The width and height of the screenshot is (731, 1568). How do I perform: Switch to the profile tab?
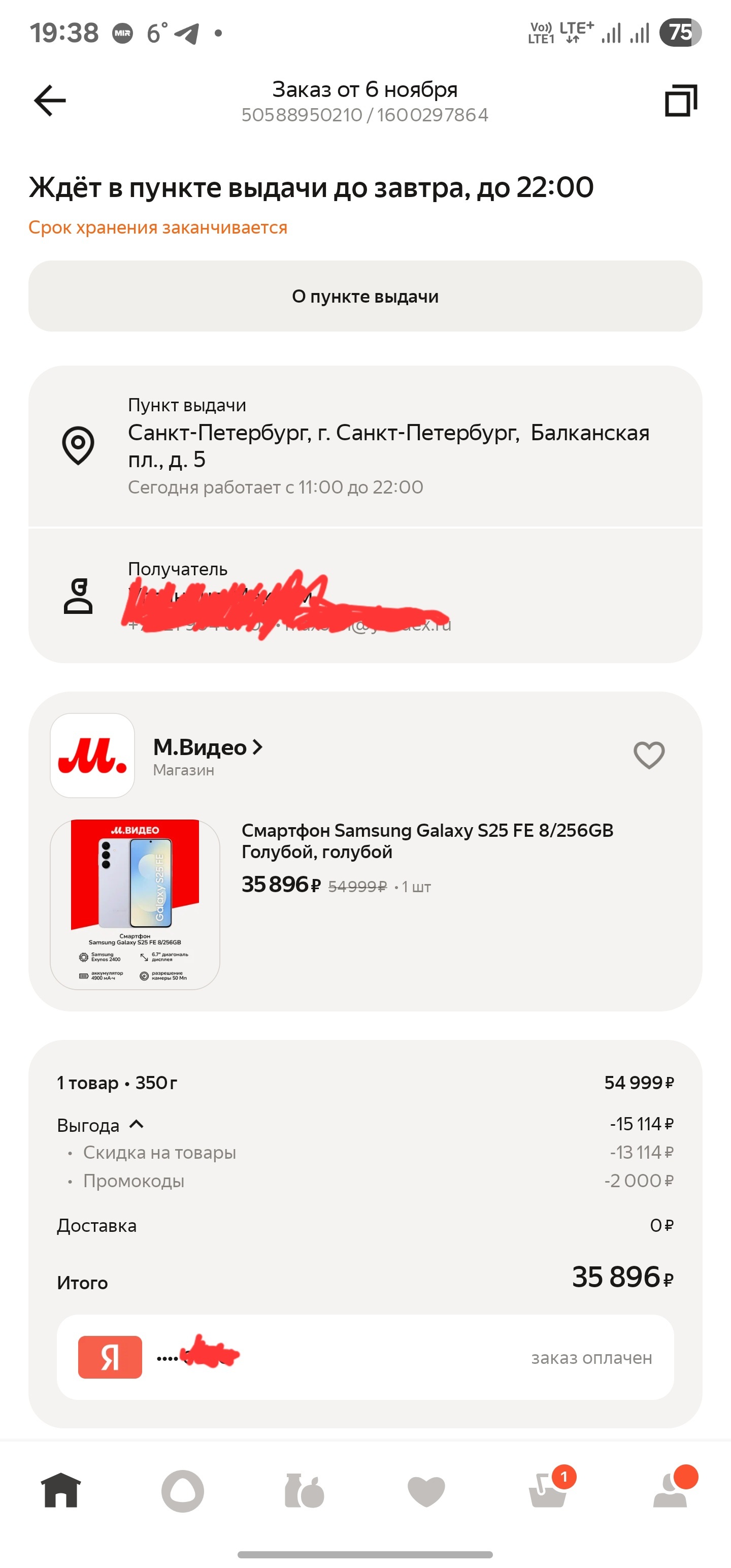671,1491
